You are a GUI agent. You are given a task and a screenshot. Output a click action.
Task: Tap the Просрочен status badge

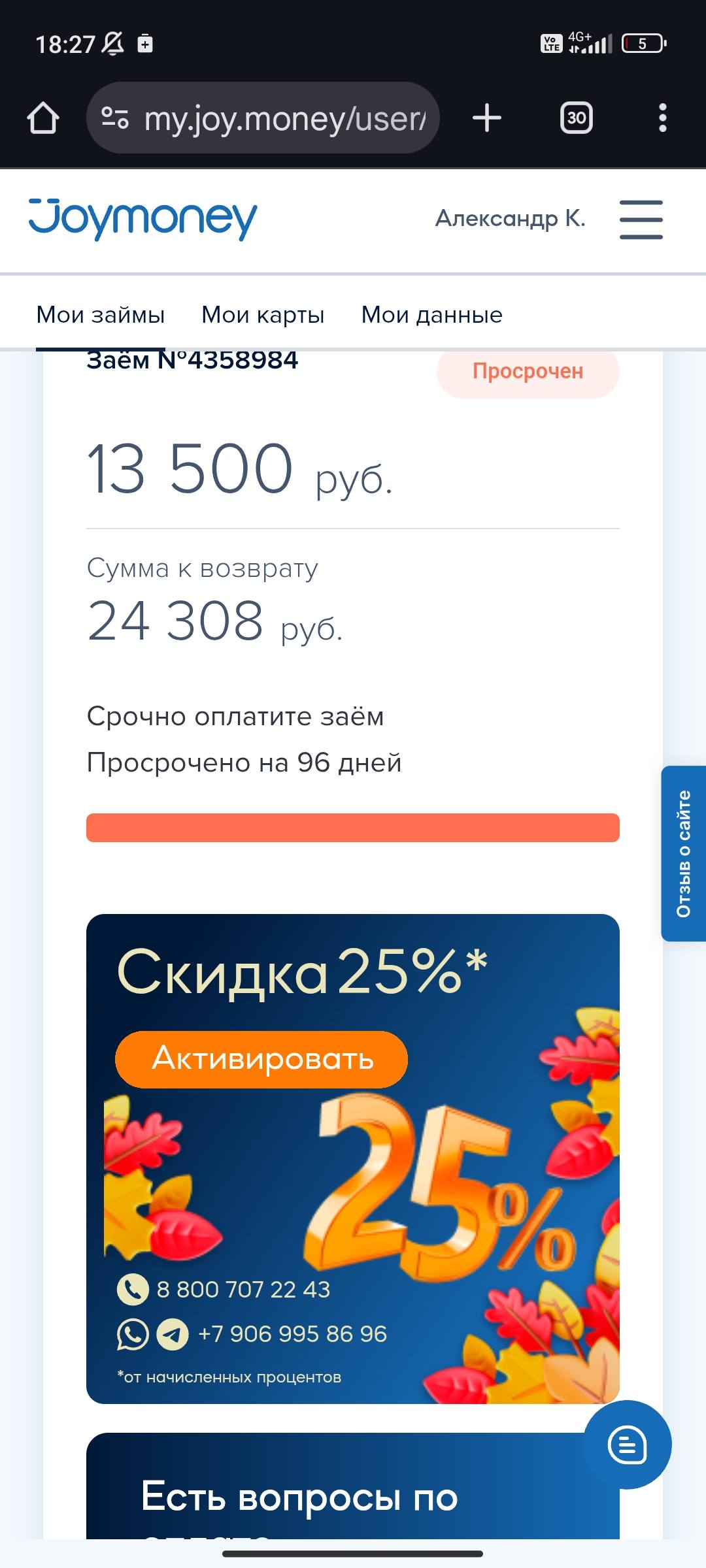(528, 371)
